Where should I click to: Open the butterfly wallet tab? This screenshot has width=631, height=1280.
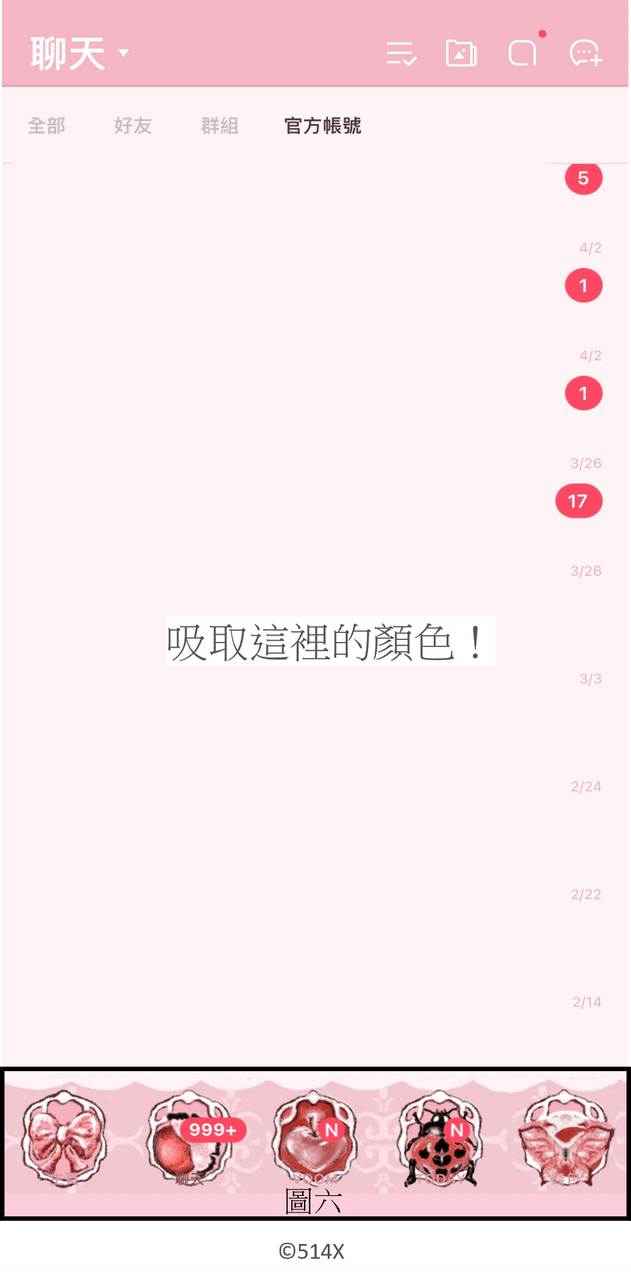565,1142
